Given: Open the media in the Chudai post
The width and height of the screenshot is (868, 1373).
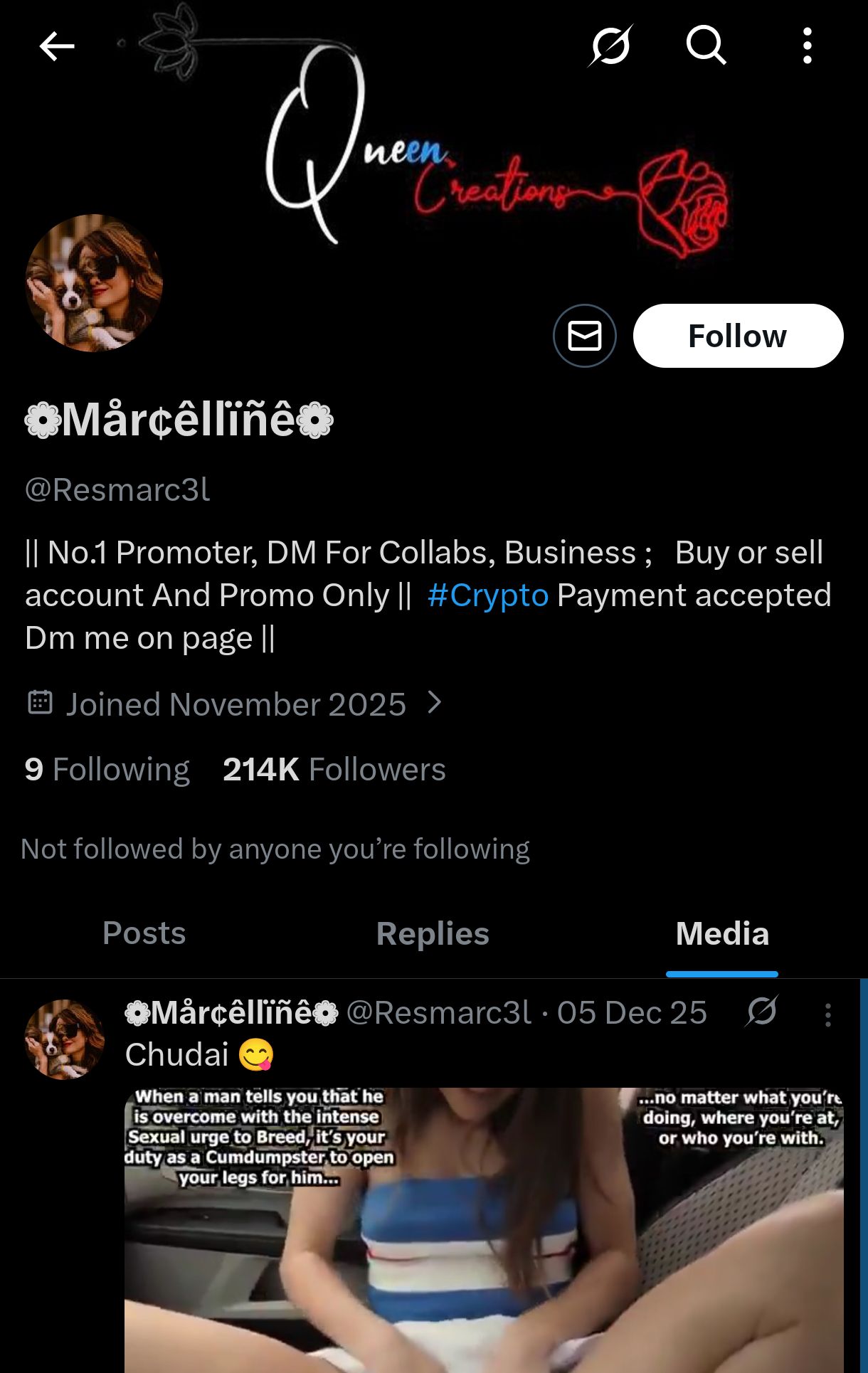Looking at the screenshot, I should tap(484, 1231).
